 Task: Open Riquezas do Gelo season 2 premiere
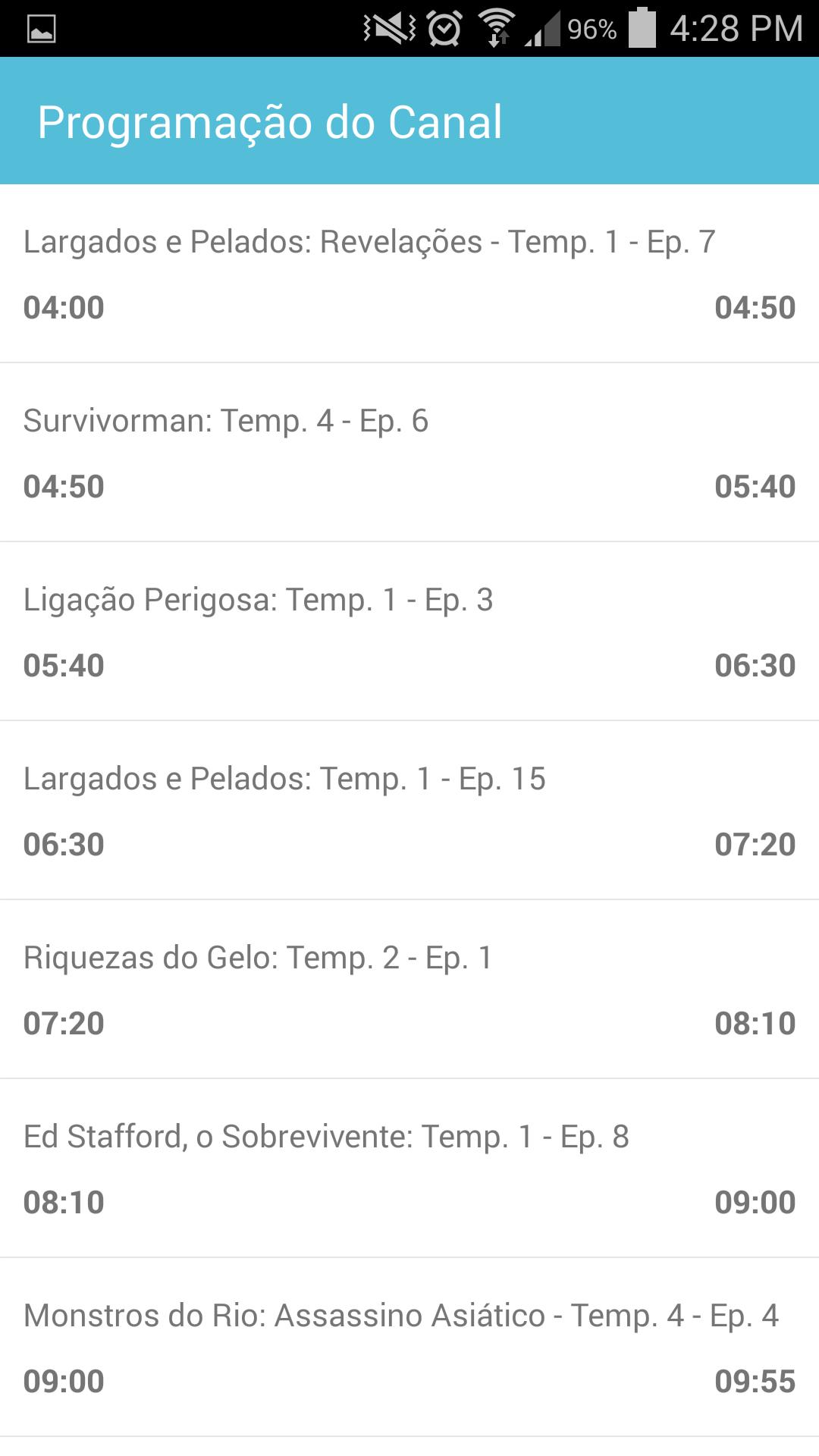point(409,990)
